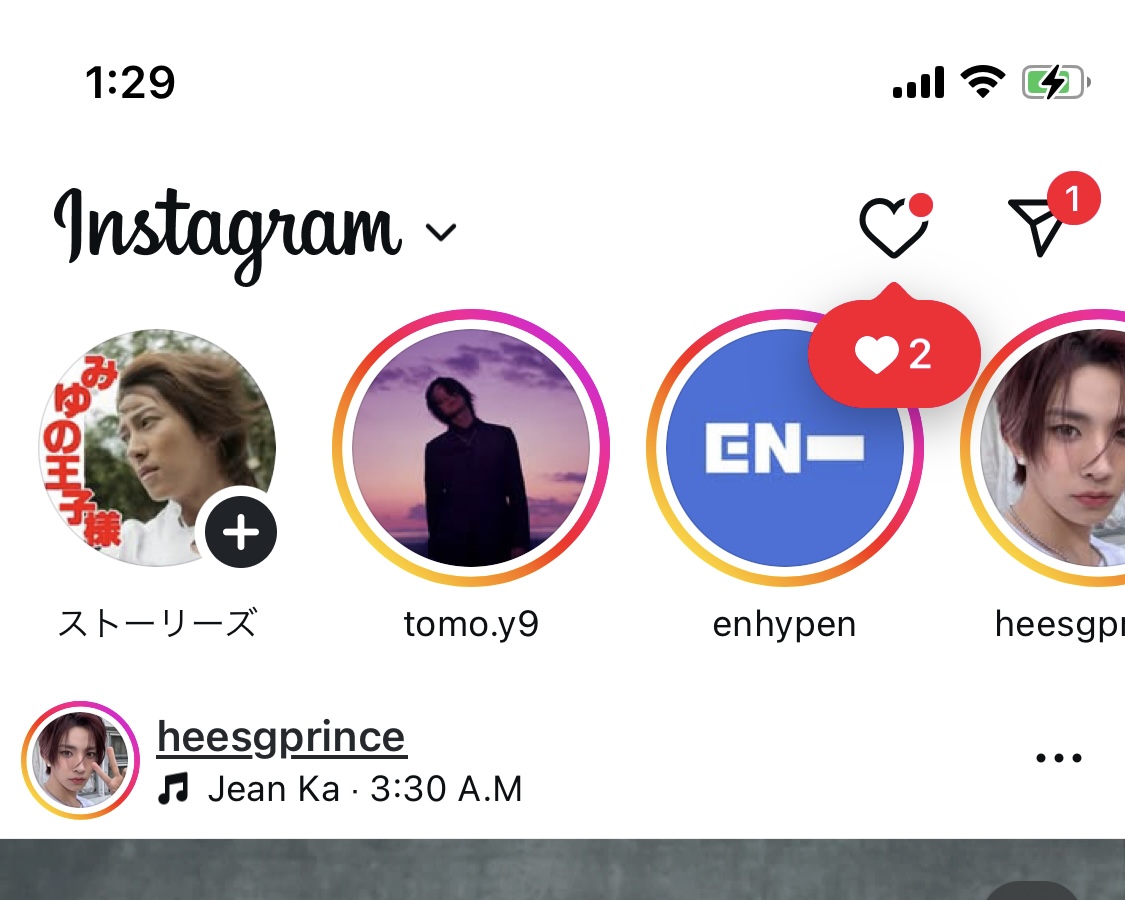This screenshot has width=1125, height=900.
Task: Open the Instagram feed dropdown
Action: pyautogui.click(x=440, y=233)
